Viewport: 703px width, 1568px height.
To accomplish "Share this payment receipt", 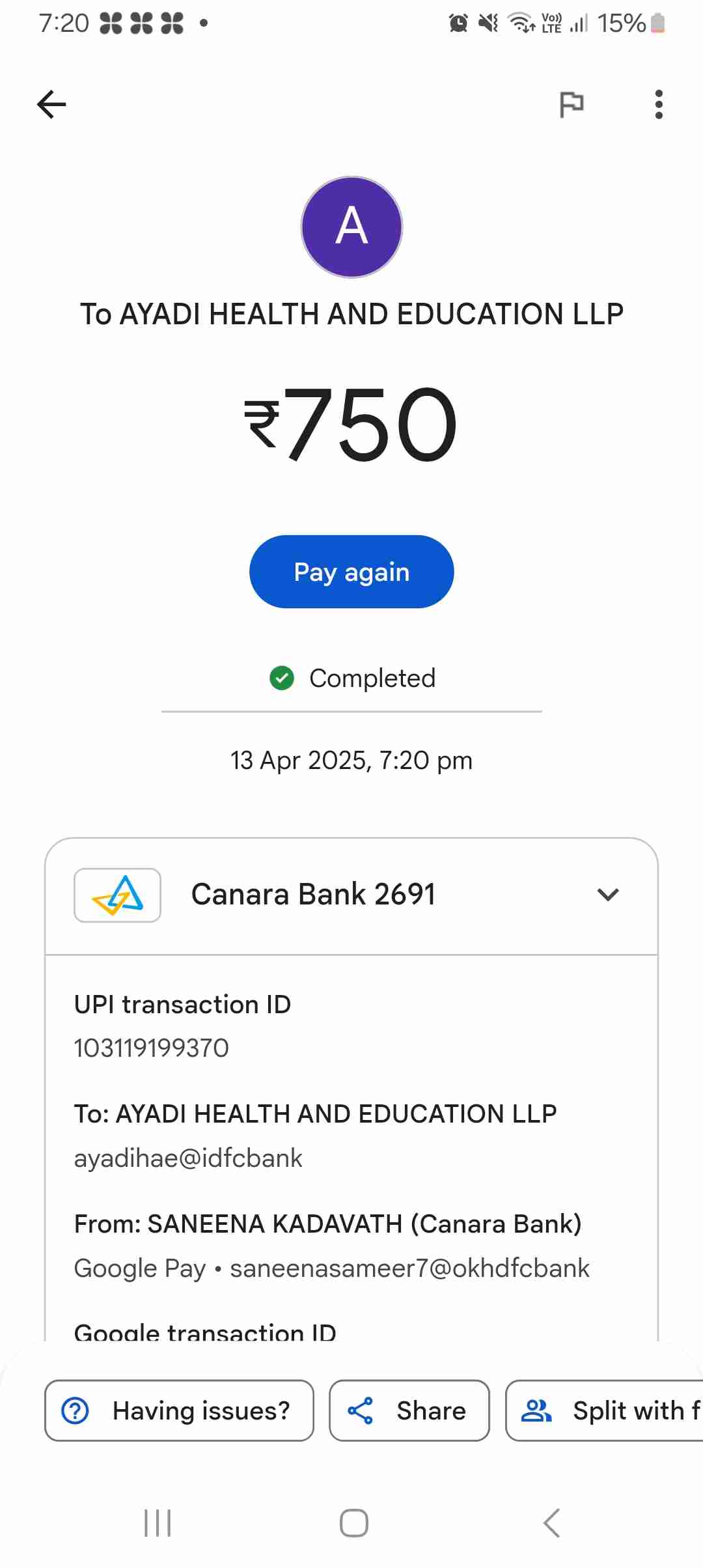I will 409,1410.
